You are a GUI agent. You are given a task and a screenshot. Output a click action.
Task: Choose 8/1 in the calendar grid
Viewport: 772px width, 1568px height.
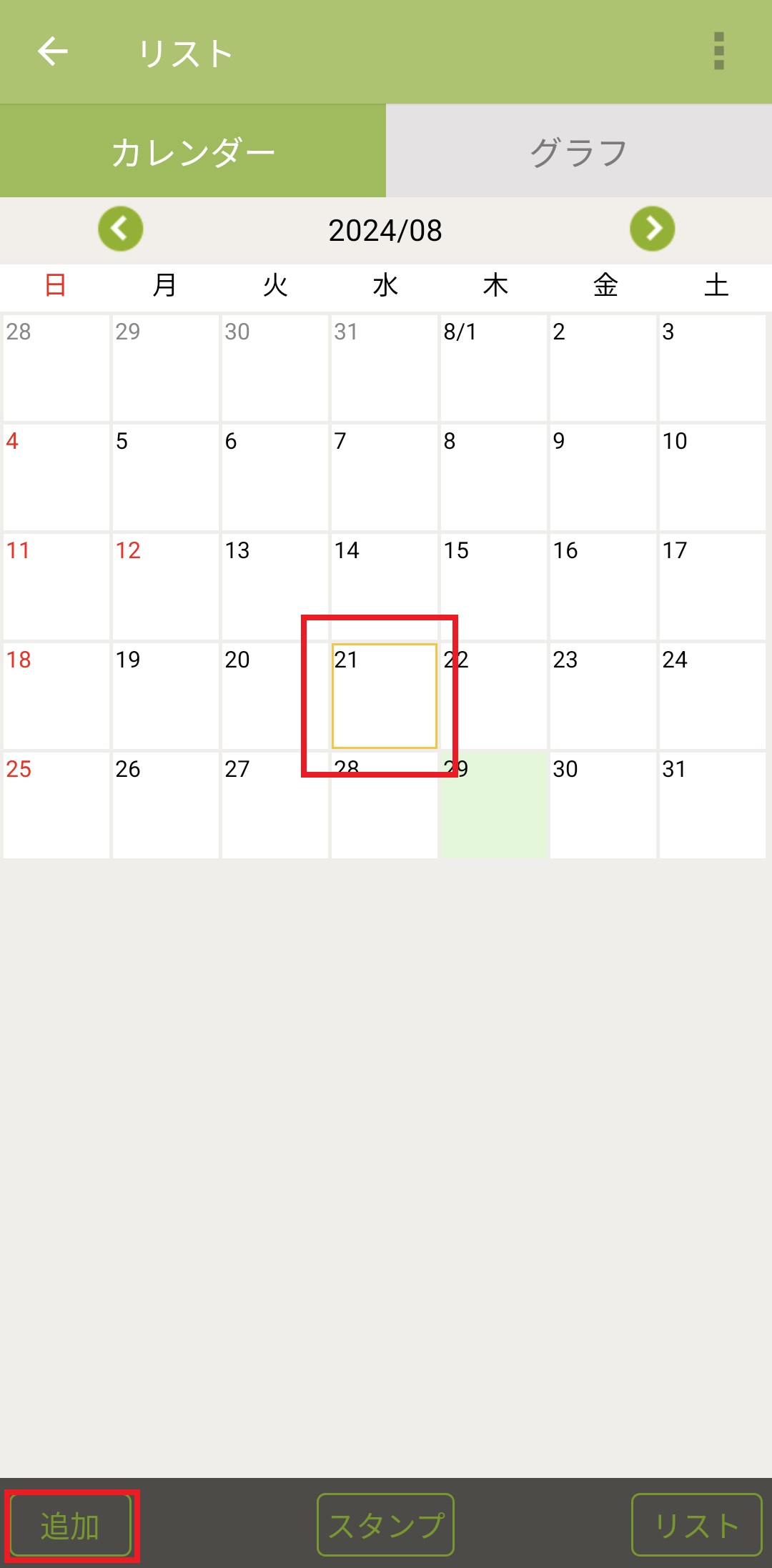click(494, 368)
